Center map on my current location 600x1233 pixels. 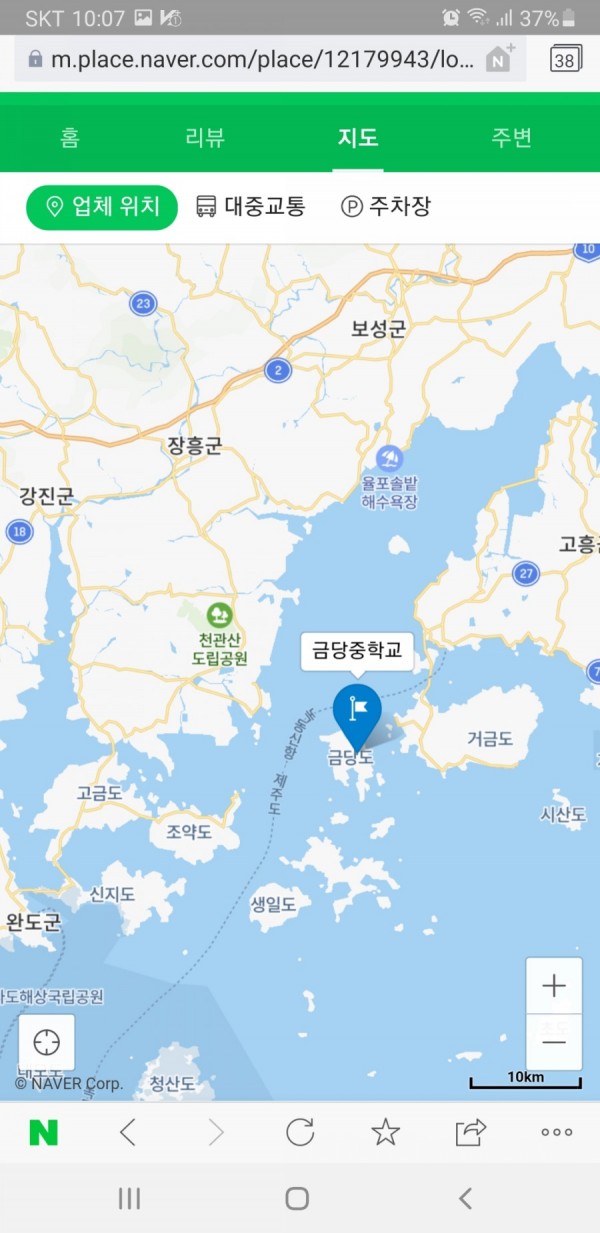47,1042
